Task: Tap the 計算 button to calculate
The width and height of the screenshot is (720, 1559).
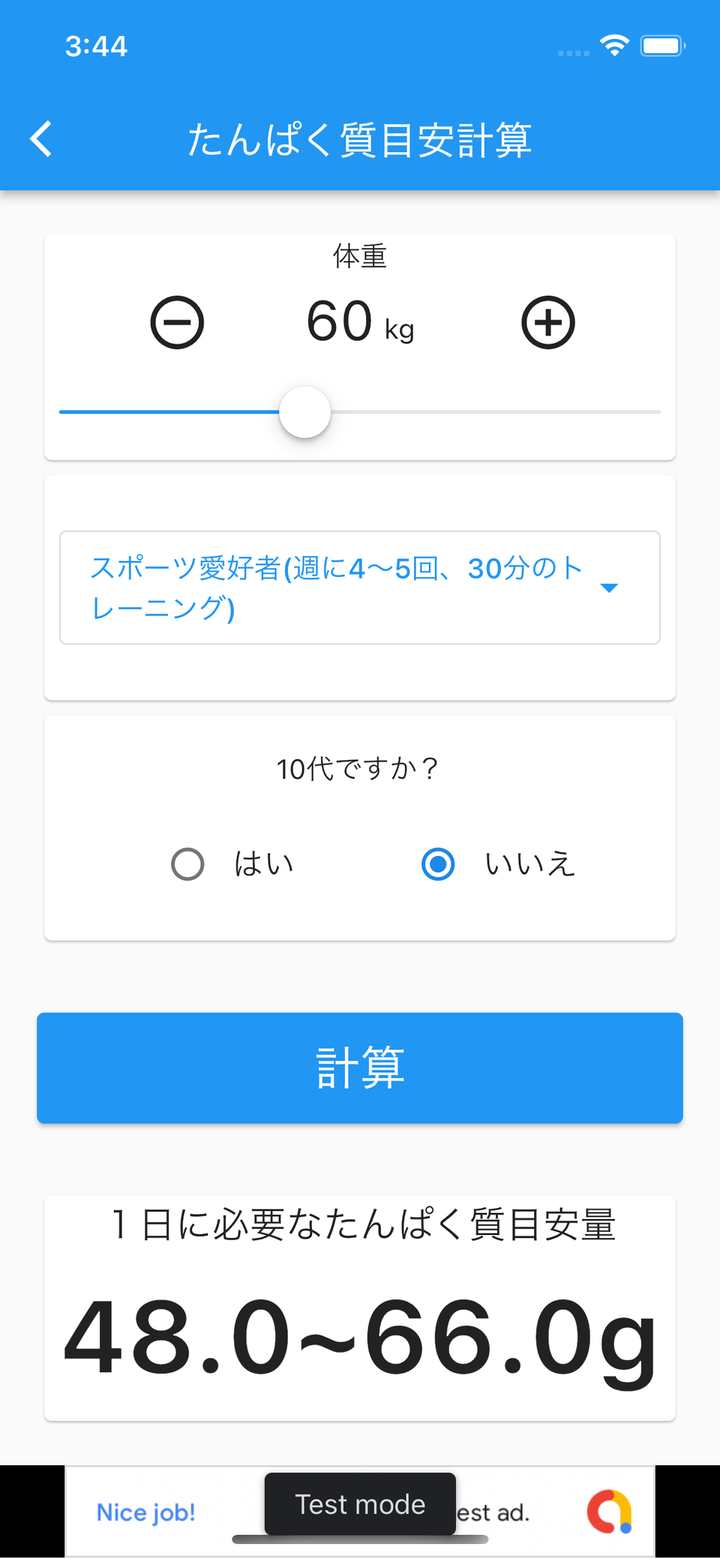Action: (360, 1068)
